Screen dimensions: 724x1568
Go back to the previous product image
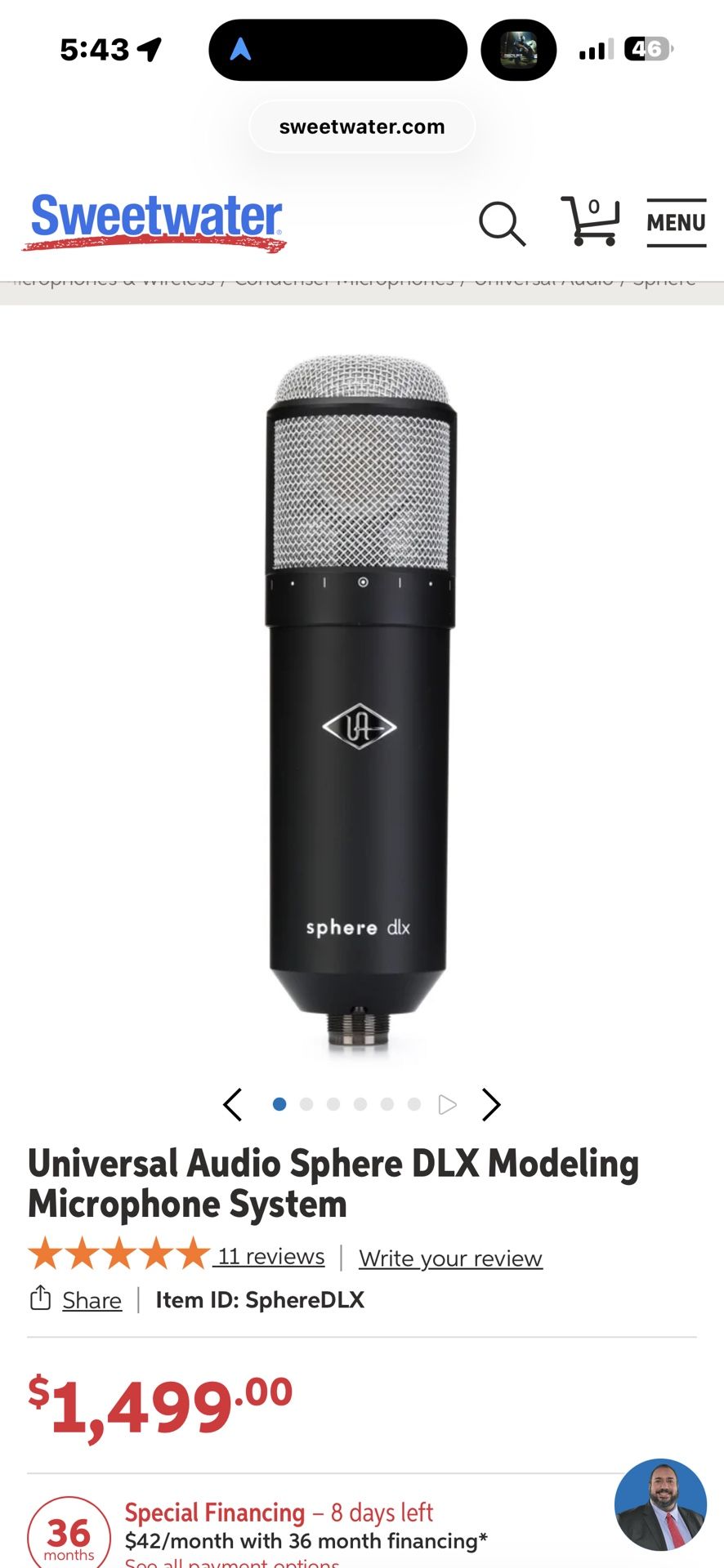point(232,1104)
